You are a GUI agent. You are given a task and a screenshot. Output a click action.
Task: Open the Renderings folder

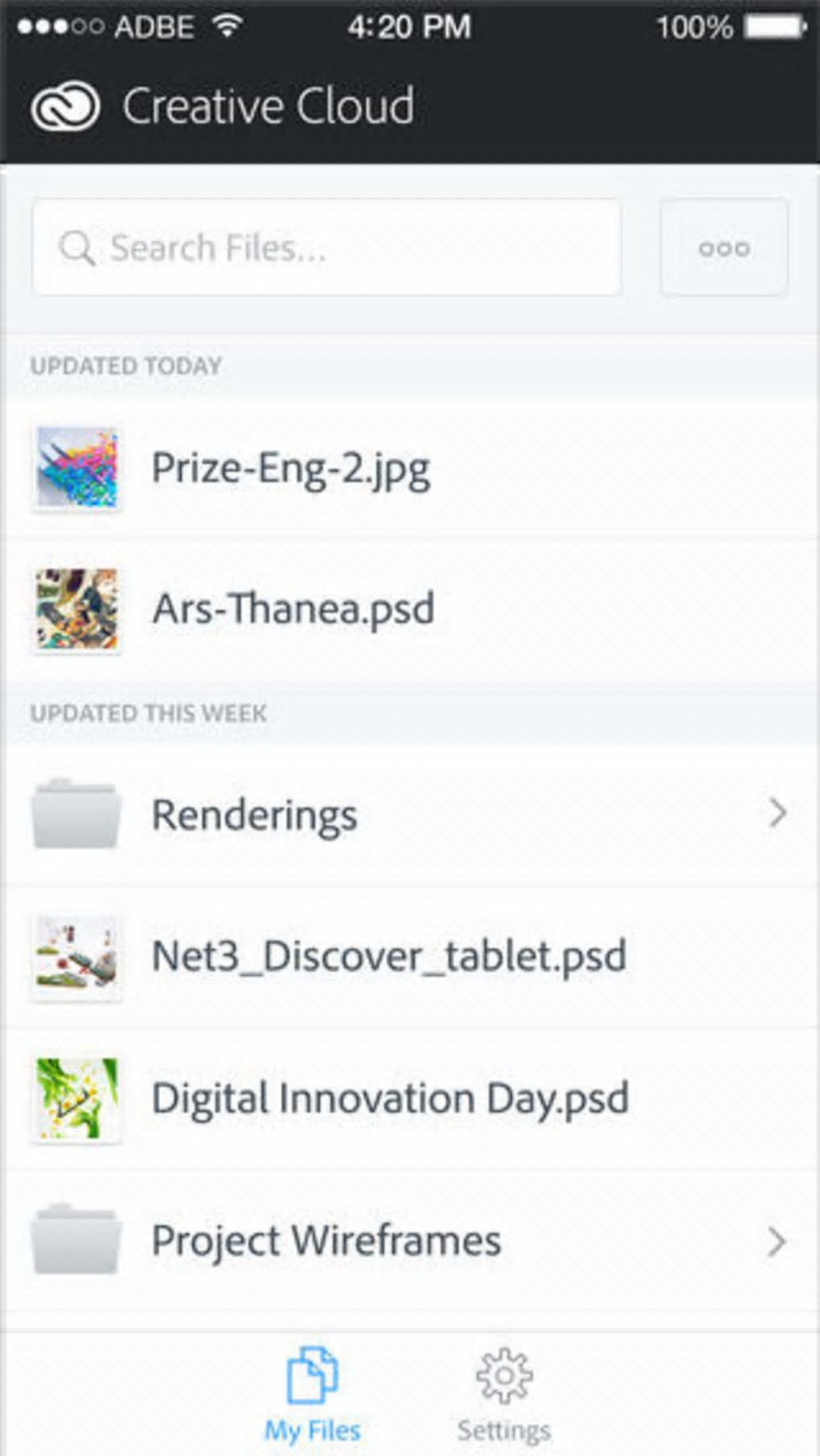pos(255,814)
